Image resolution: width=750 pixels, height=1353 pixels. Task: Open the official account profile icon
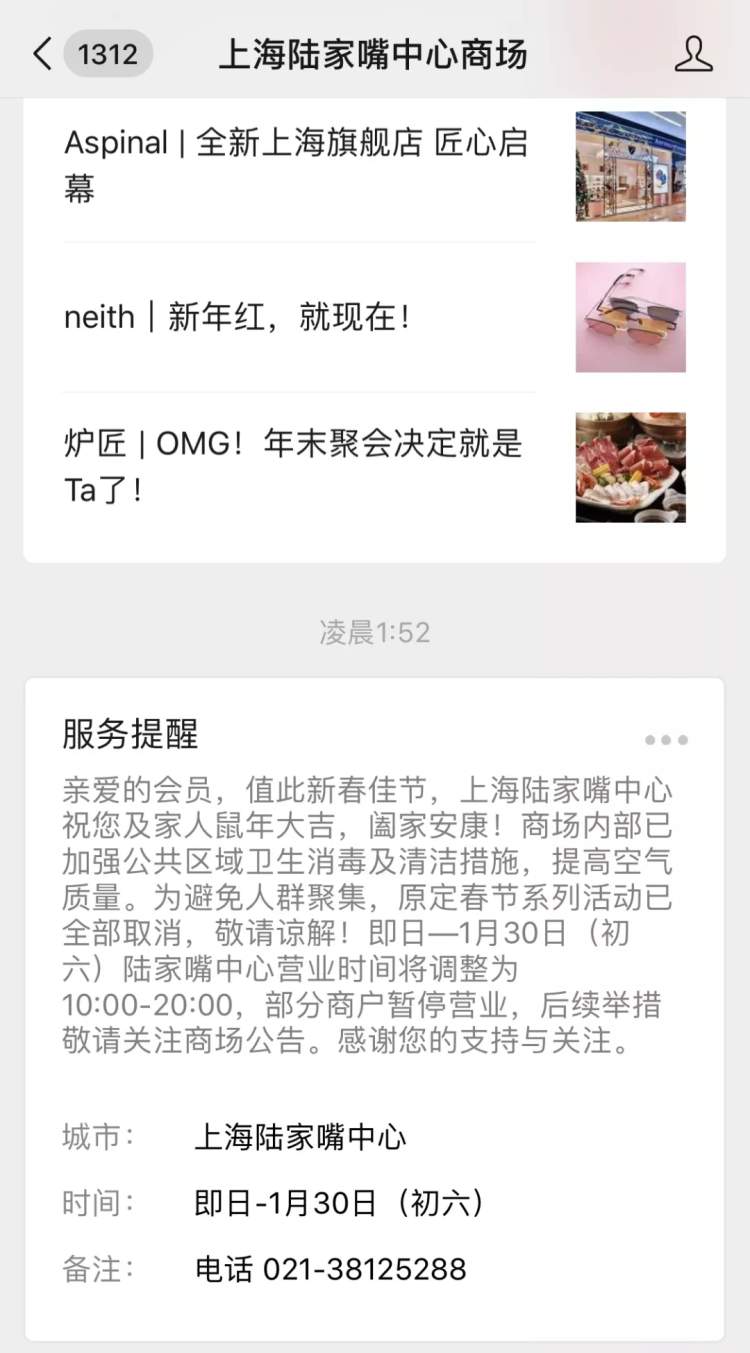click(x=693, y=53)
